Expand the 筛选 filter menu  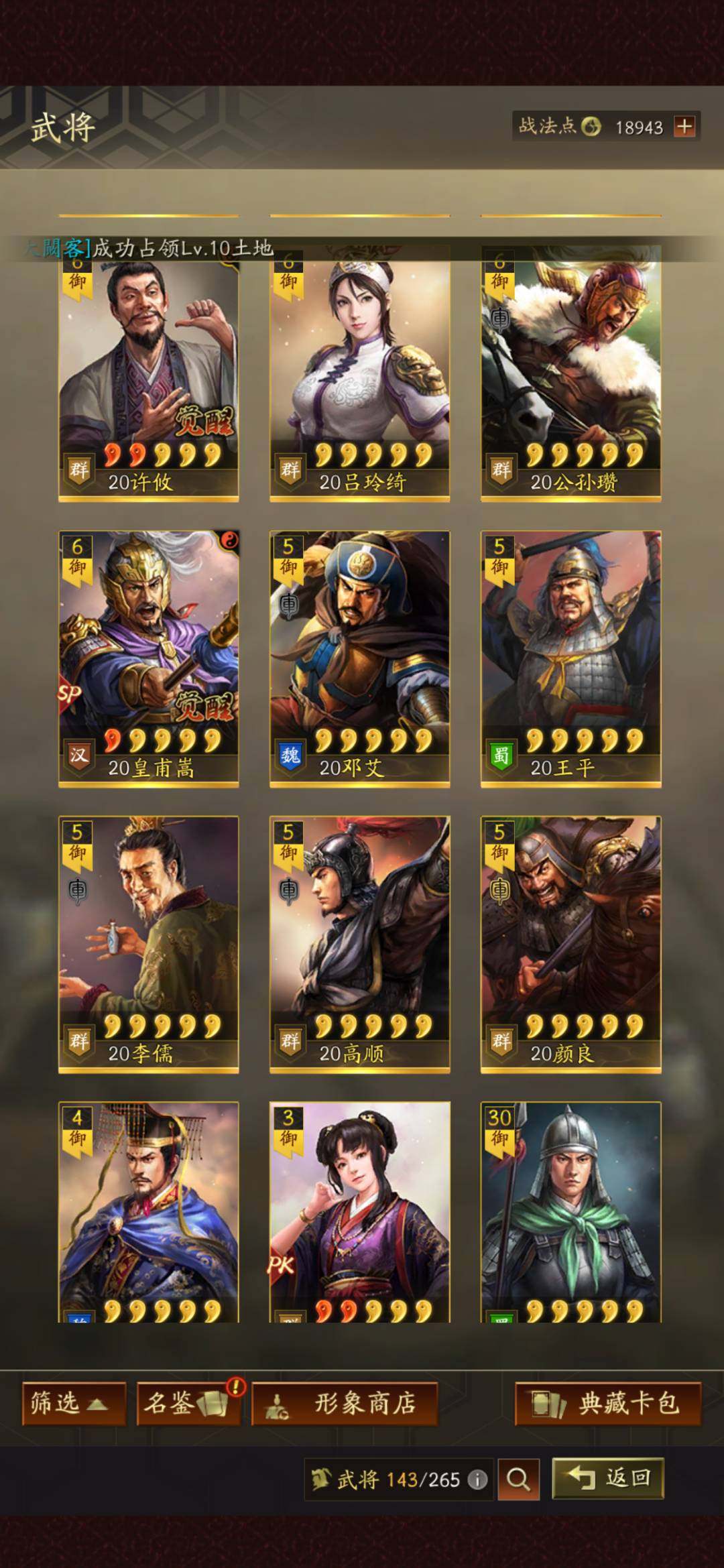click(74, 1403)
